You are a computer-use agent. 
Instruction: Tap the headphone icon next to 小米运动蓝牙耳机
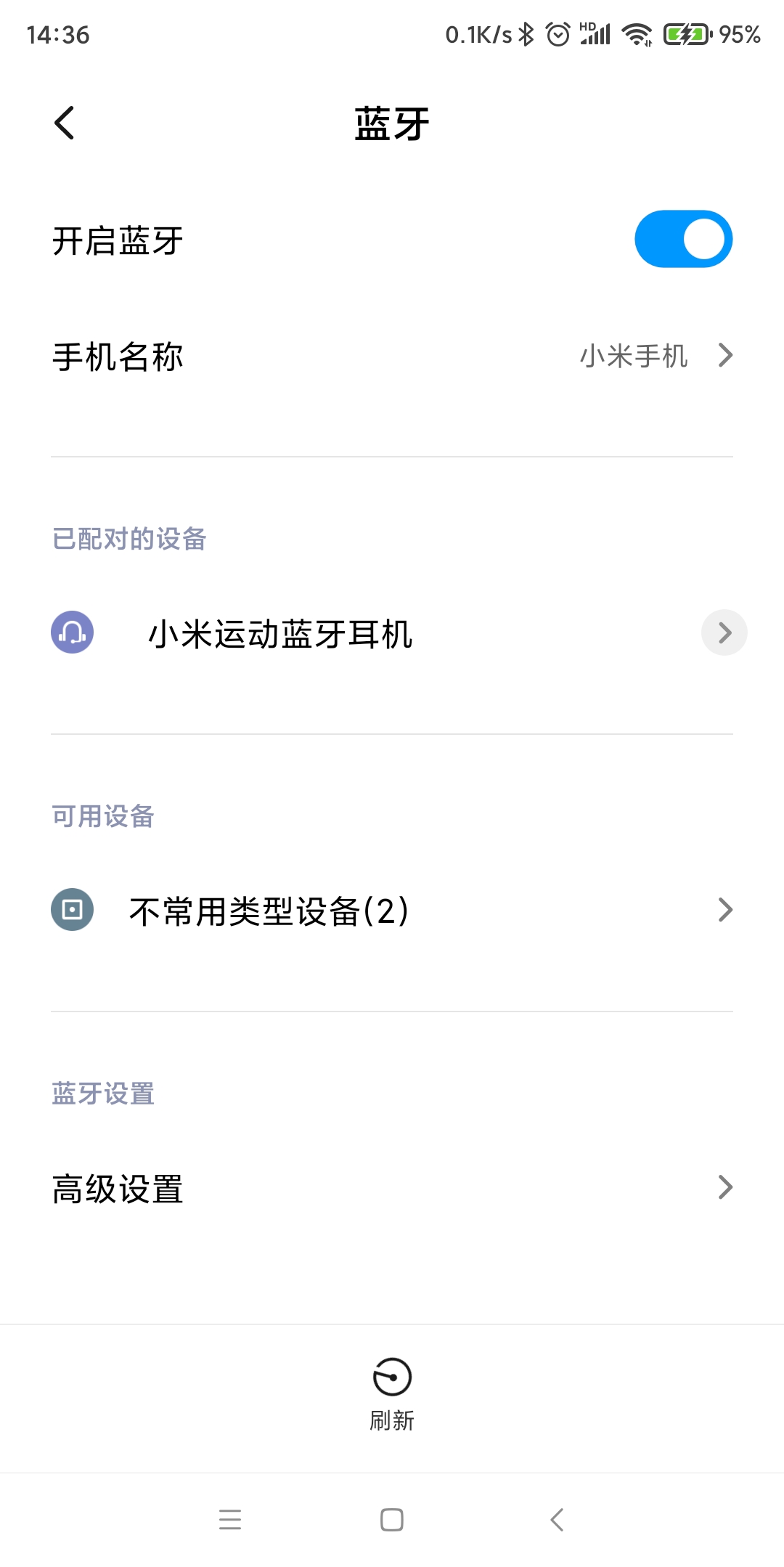pyautogui.click(x=72, y=632)
